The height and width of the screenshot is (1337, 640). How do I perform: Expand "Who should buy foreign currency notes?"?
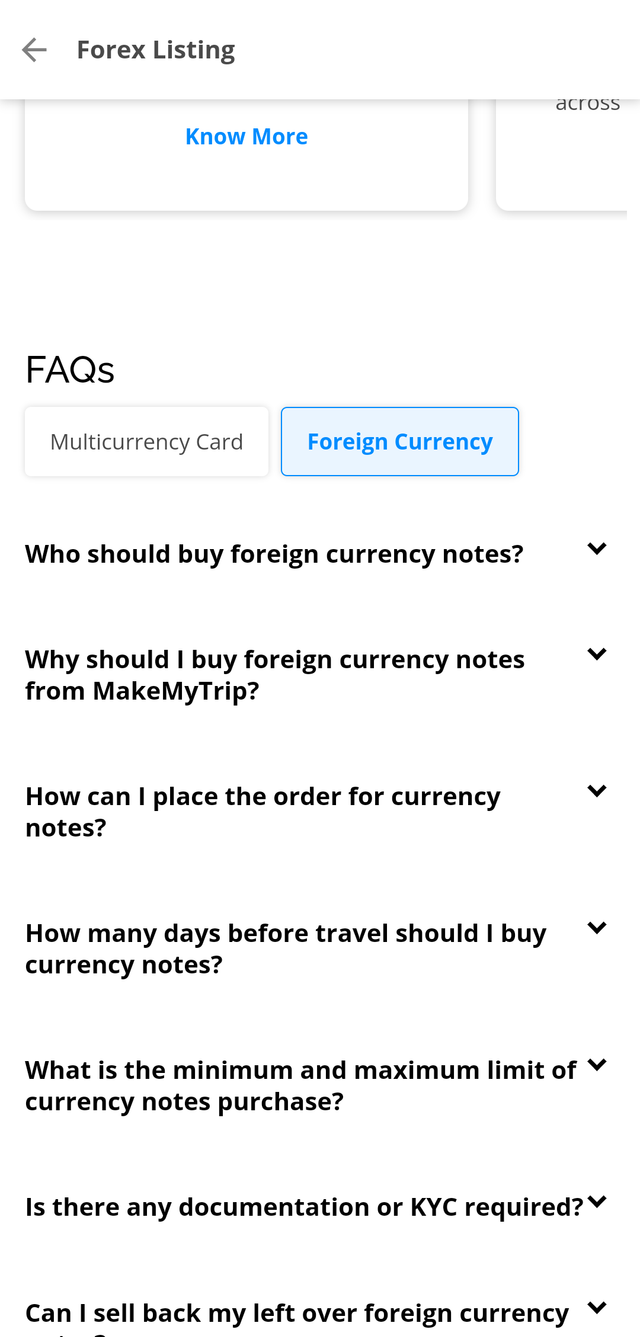tap(597, 549)
